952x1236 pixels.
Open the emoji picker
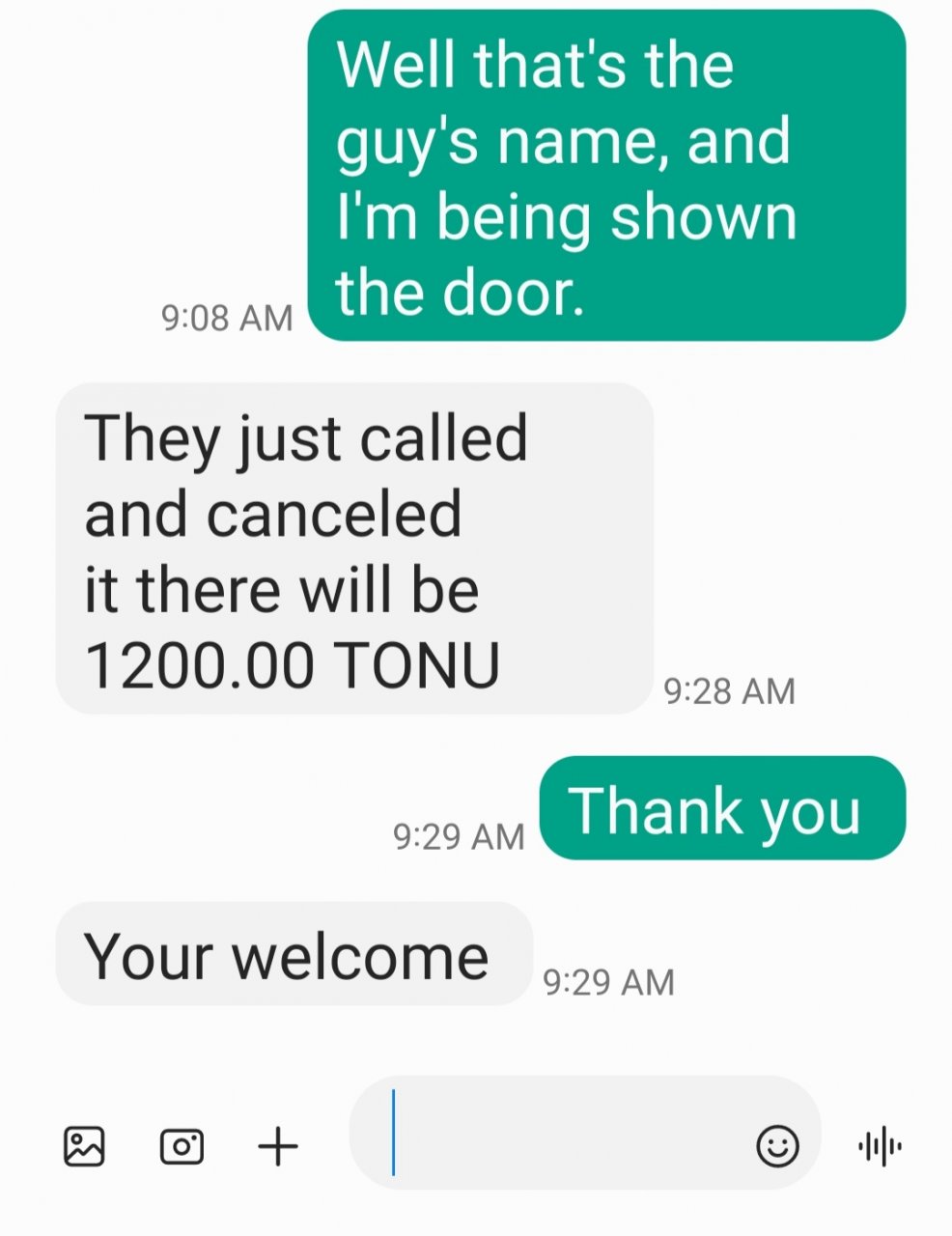point(777,1146)
